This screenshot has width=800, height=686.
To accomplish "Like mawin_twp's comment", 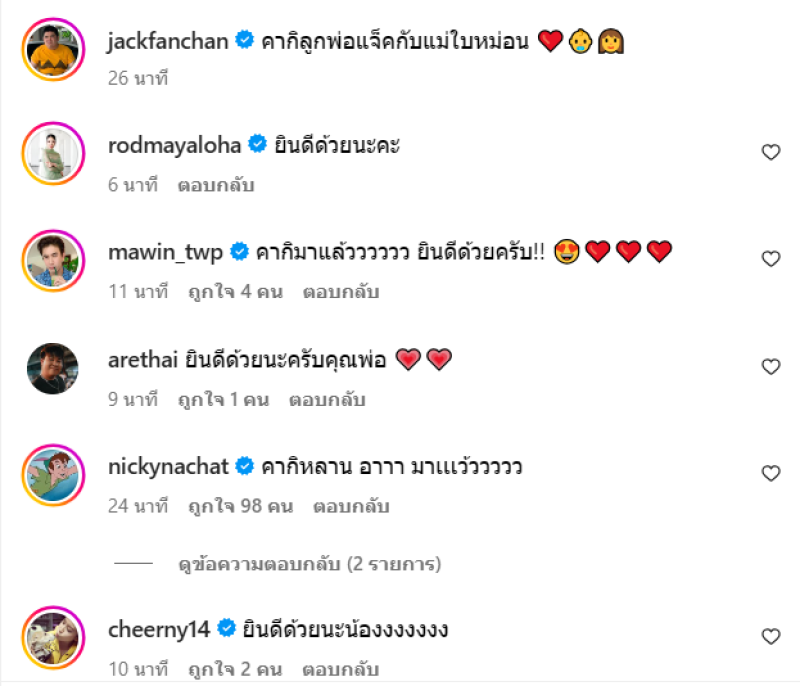I will click(770, 259).
